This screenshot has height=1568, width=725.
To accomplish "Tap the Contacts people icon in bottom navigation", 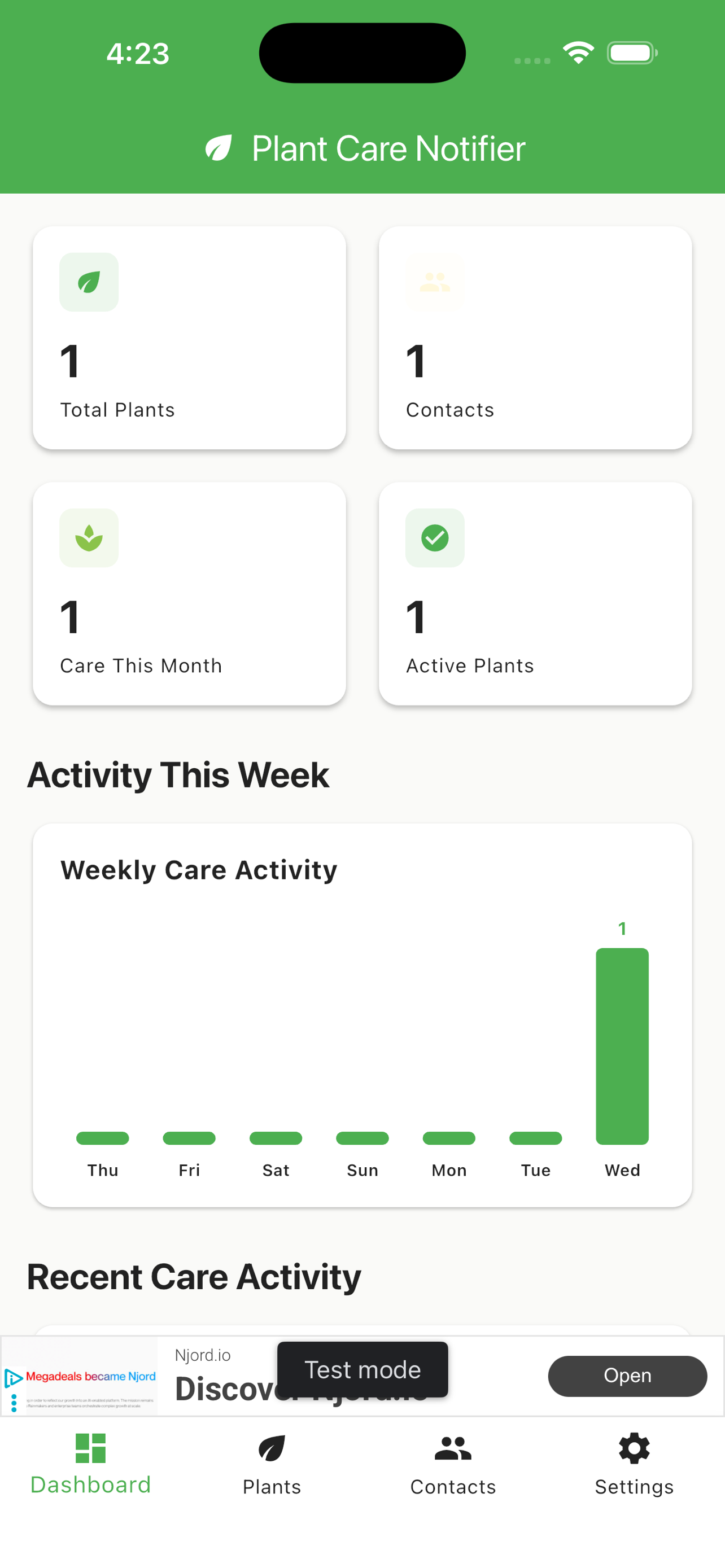I will pos(453,1448).
